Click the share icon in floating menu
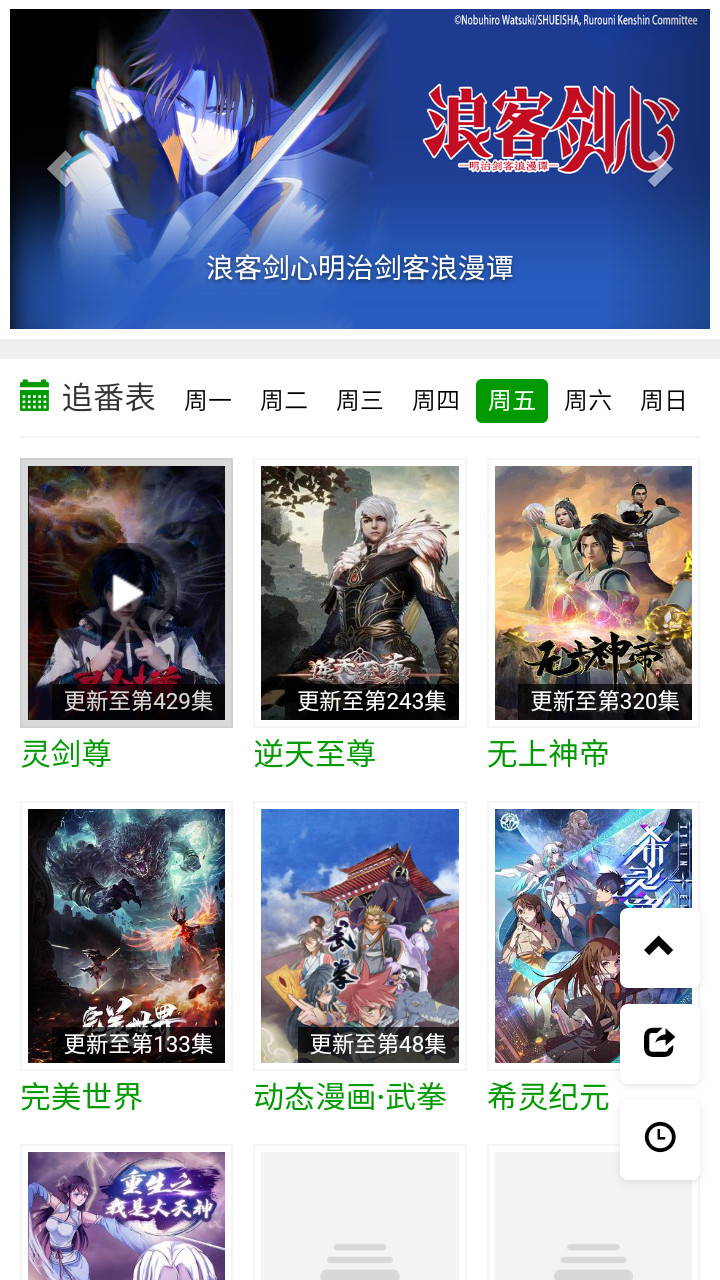The height and width of the screenshot is (1280, 720). 659,1042
